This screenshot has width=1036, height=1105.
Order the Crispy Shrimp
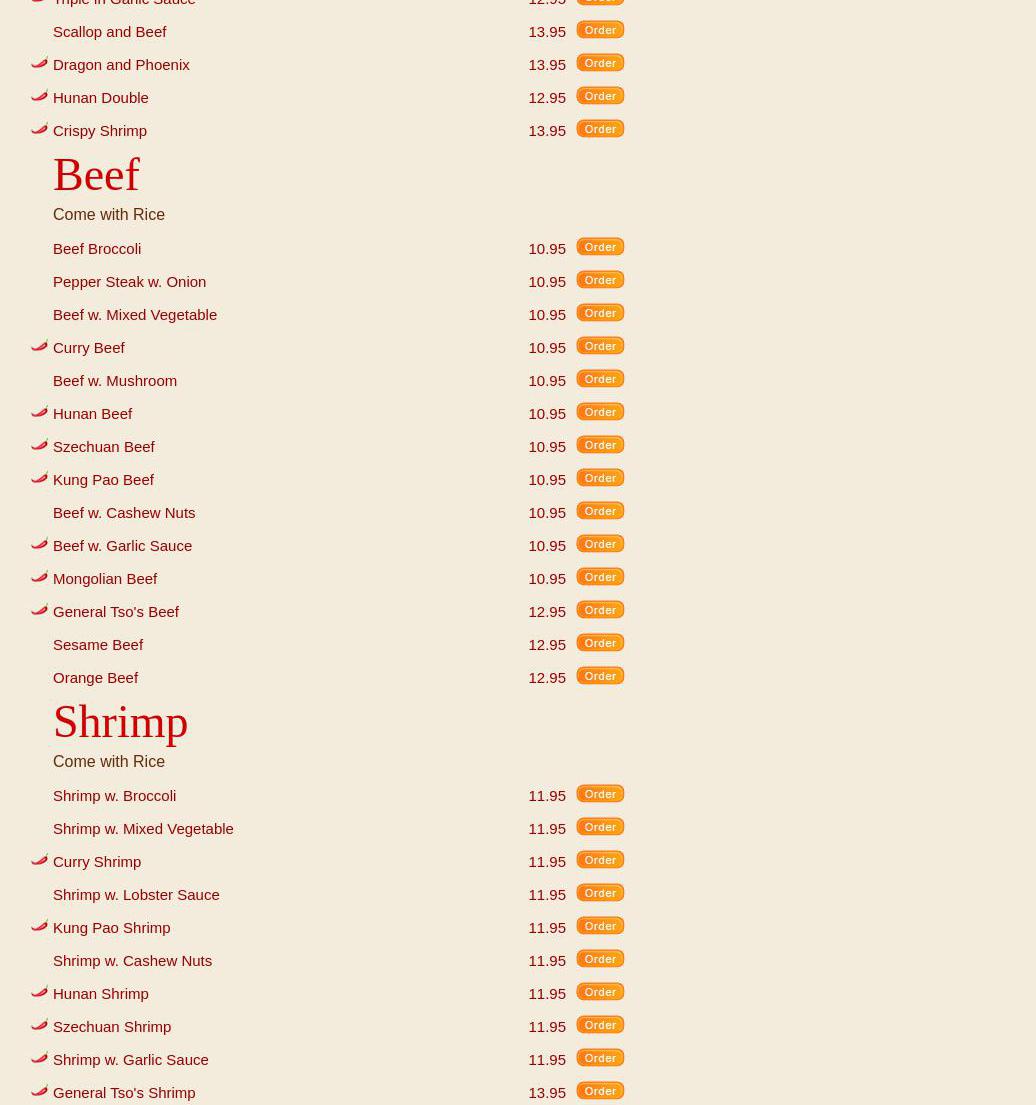(x=600, y=129)
